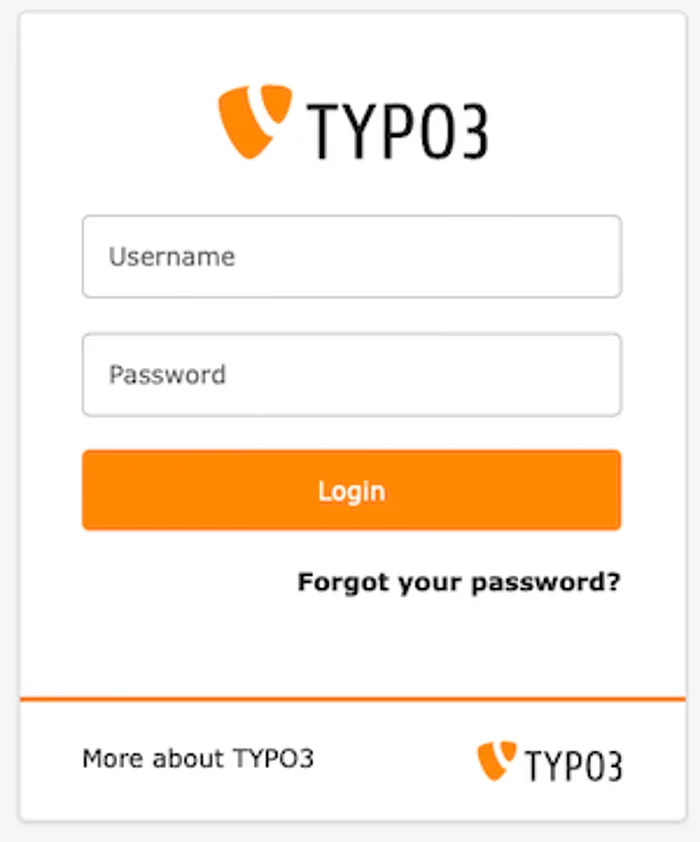Tap the Username field
The width and height of the screenshot is (700, 842).
coord(351,257)
